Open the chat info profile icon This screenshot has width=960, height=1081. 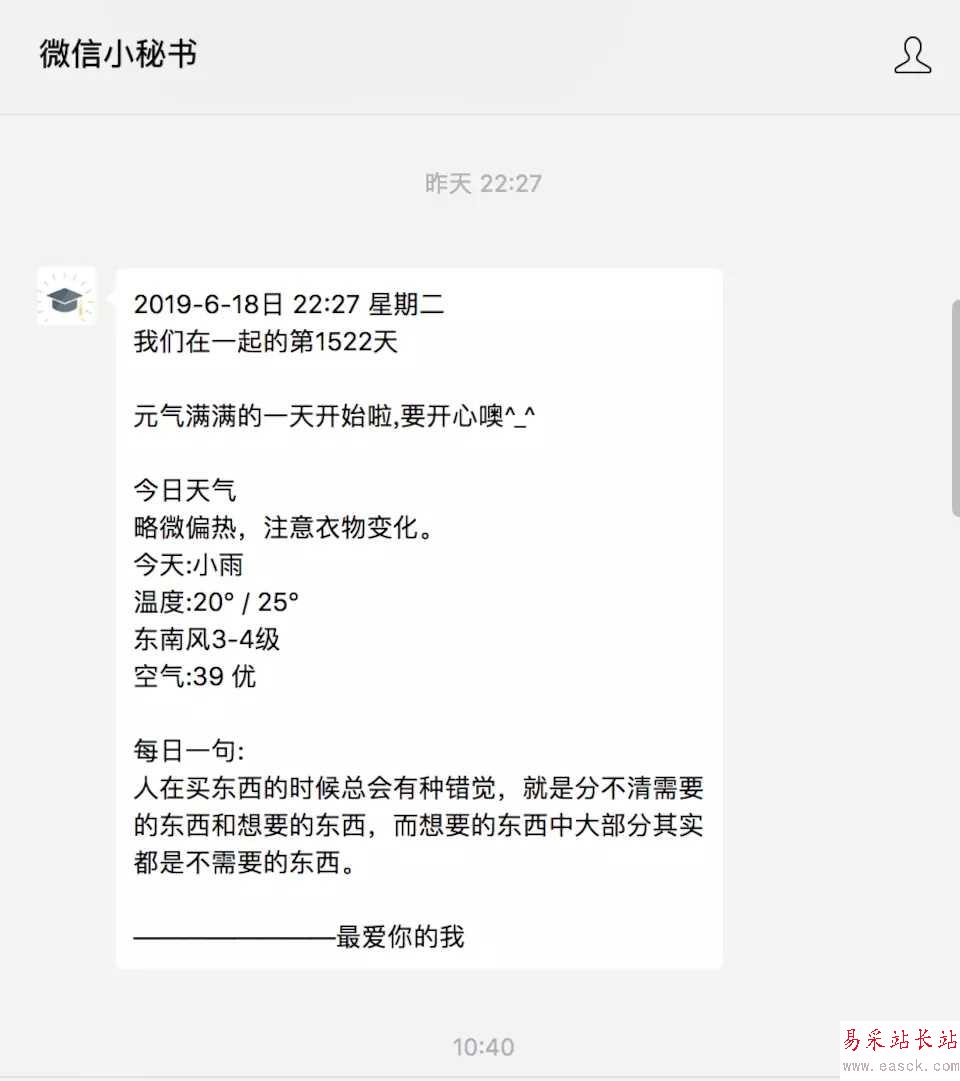click(912, 55)
